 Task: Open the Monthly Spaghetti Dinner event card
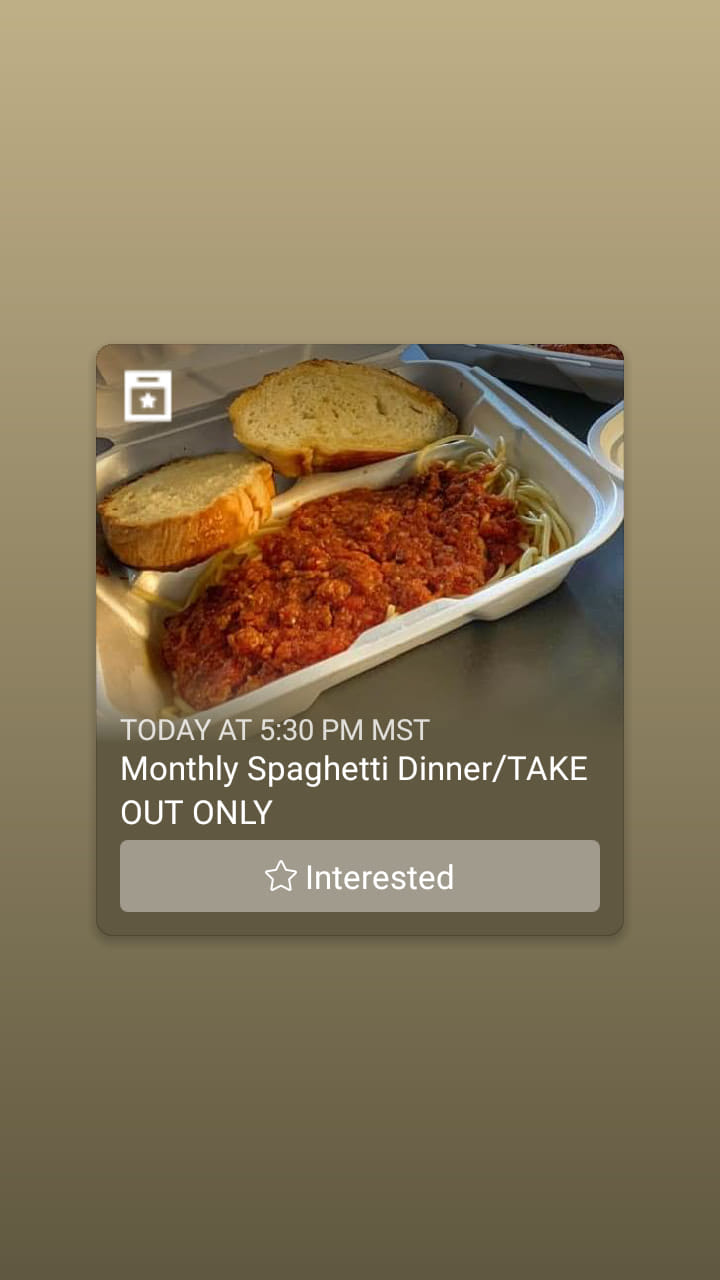(354, 791)
